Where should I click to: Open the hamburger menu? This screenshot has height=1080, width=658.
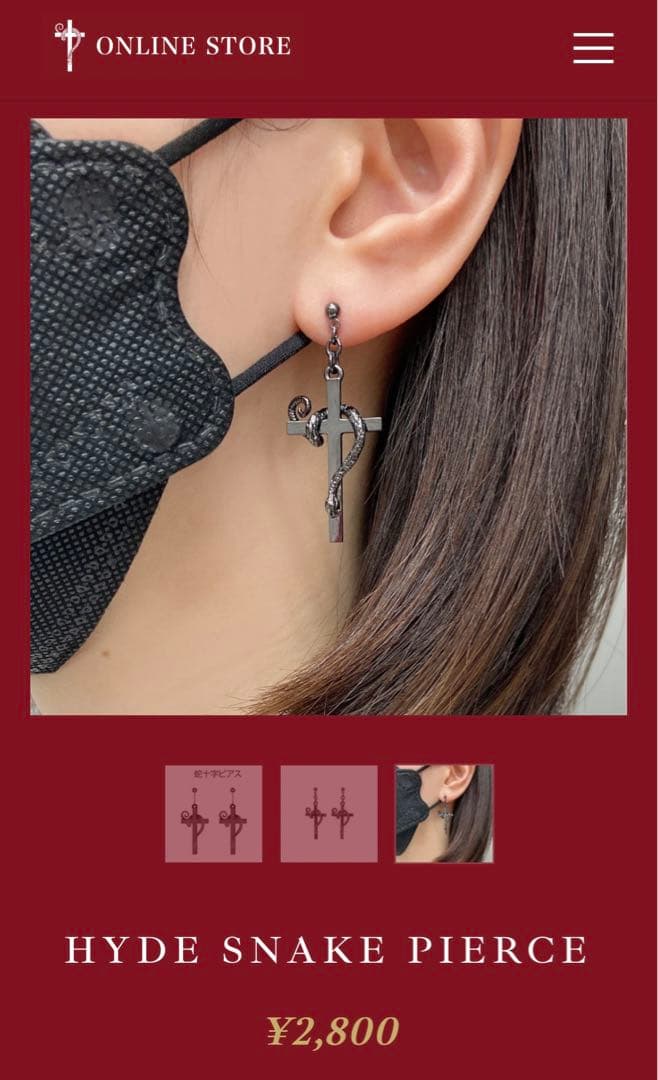point(593,47)
